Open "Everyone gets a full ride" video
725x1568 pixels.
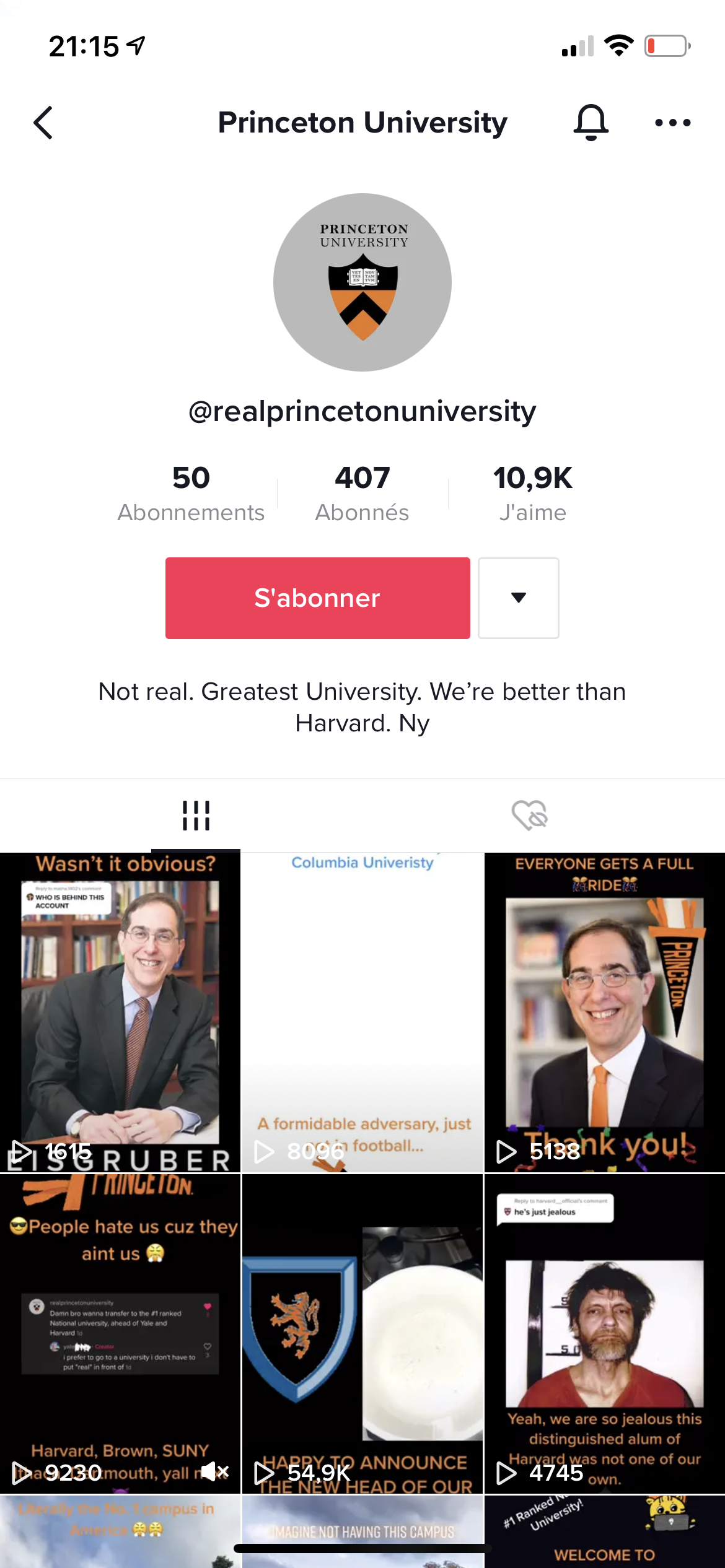pyautogui.click(x=605, y=1013)
